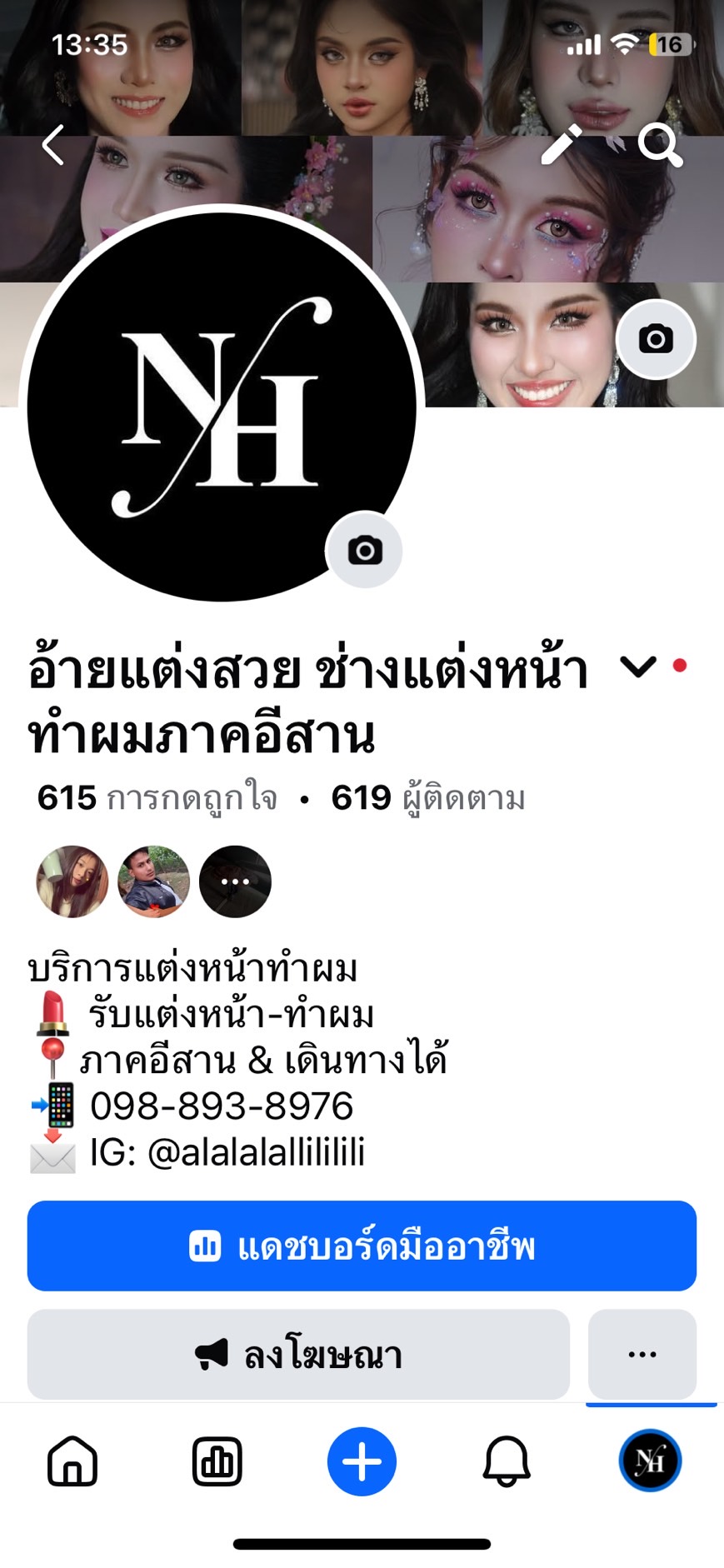Open แดชบอร์ดมืออาชีพ dashboard

tap(362, 1246)
